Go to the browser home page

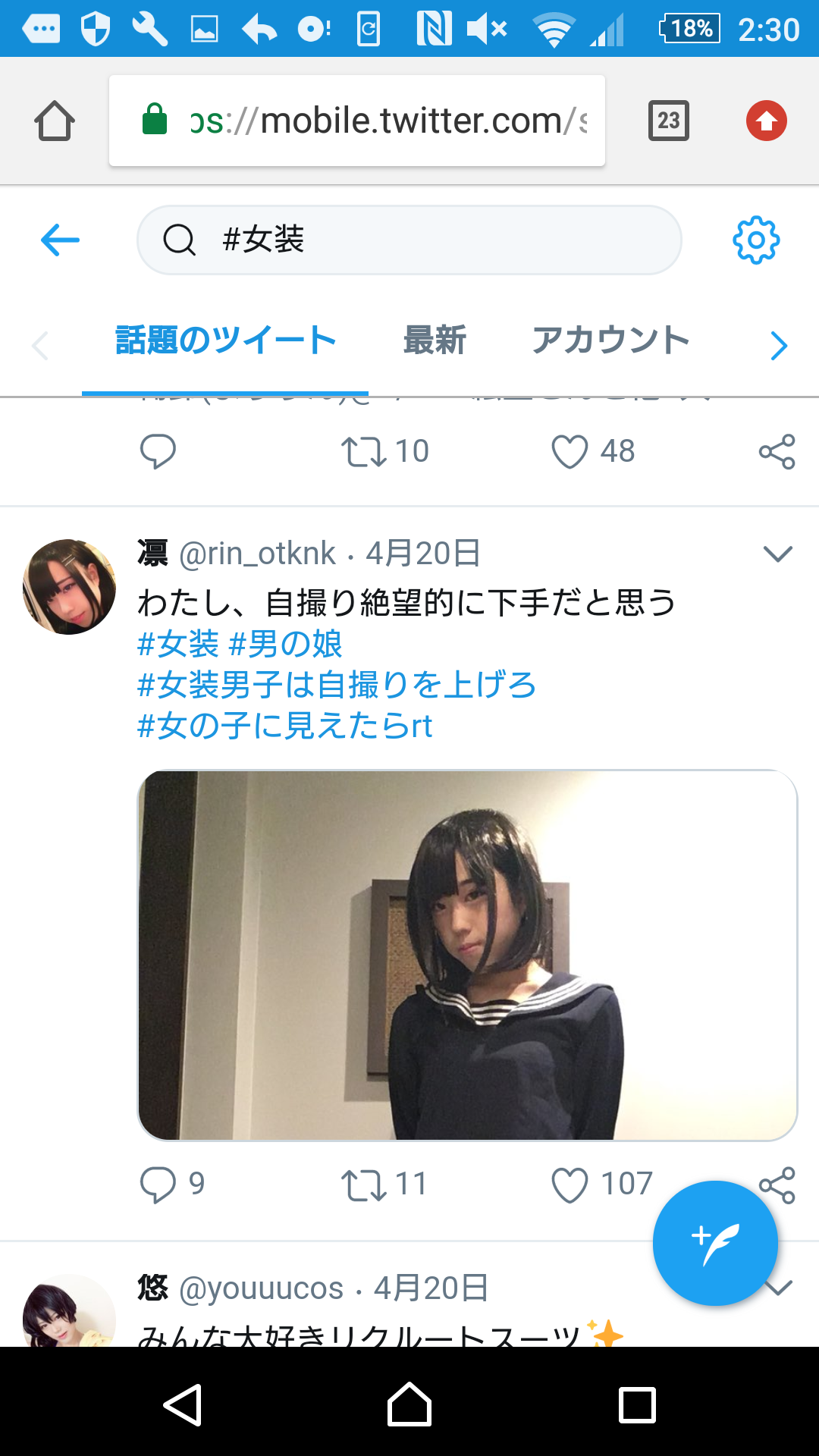pyautogui.click(x=55, y=121)
